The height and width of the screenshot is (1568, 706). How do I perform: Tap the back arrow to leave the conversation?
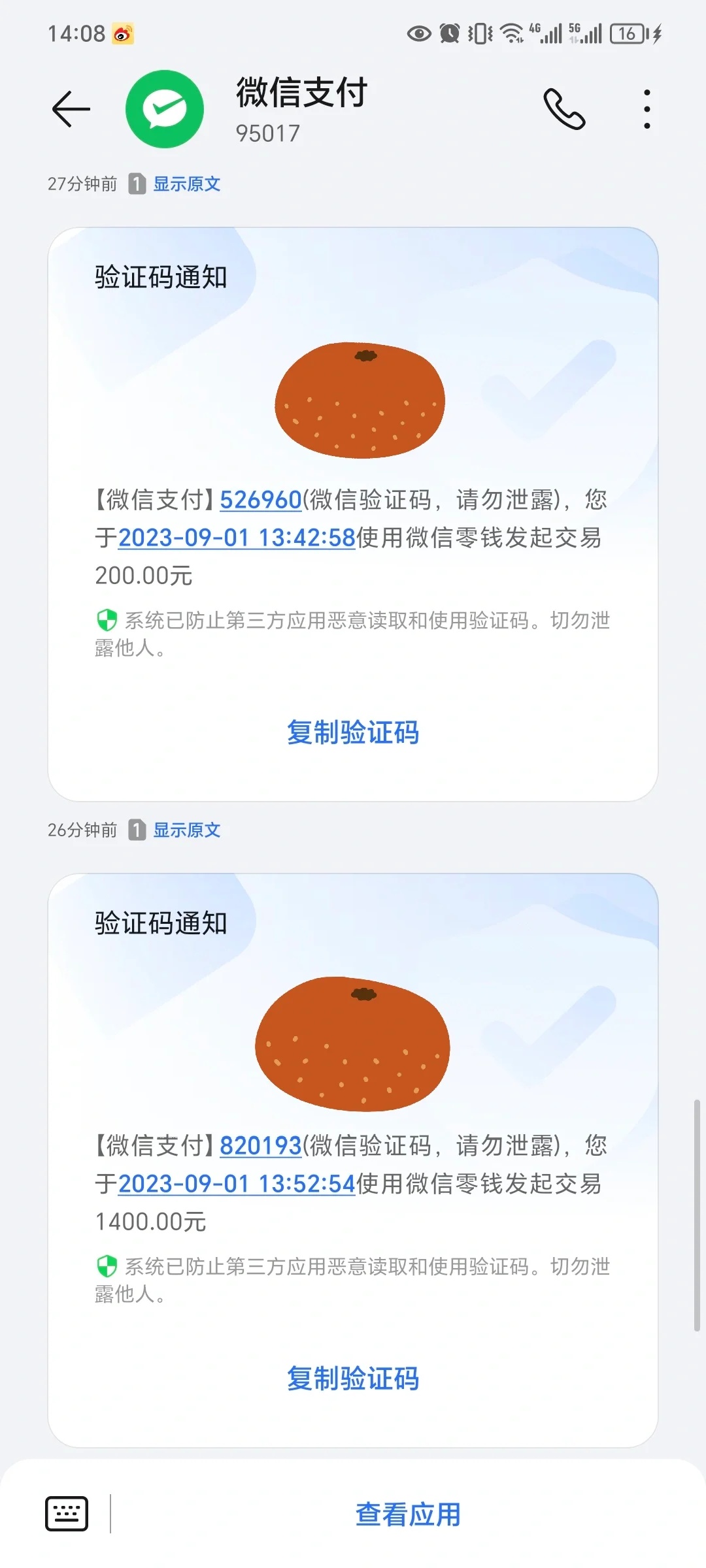click(70, 109)
